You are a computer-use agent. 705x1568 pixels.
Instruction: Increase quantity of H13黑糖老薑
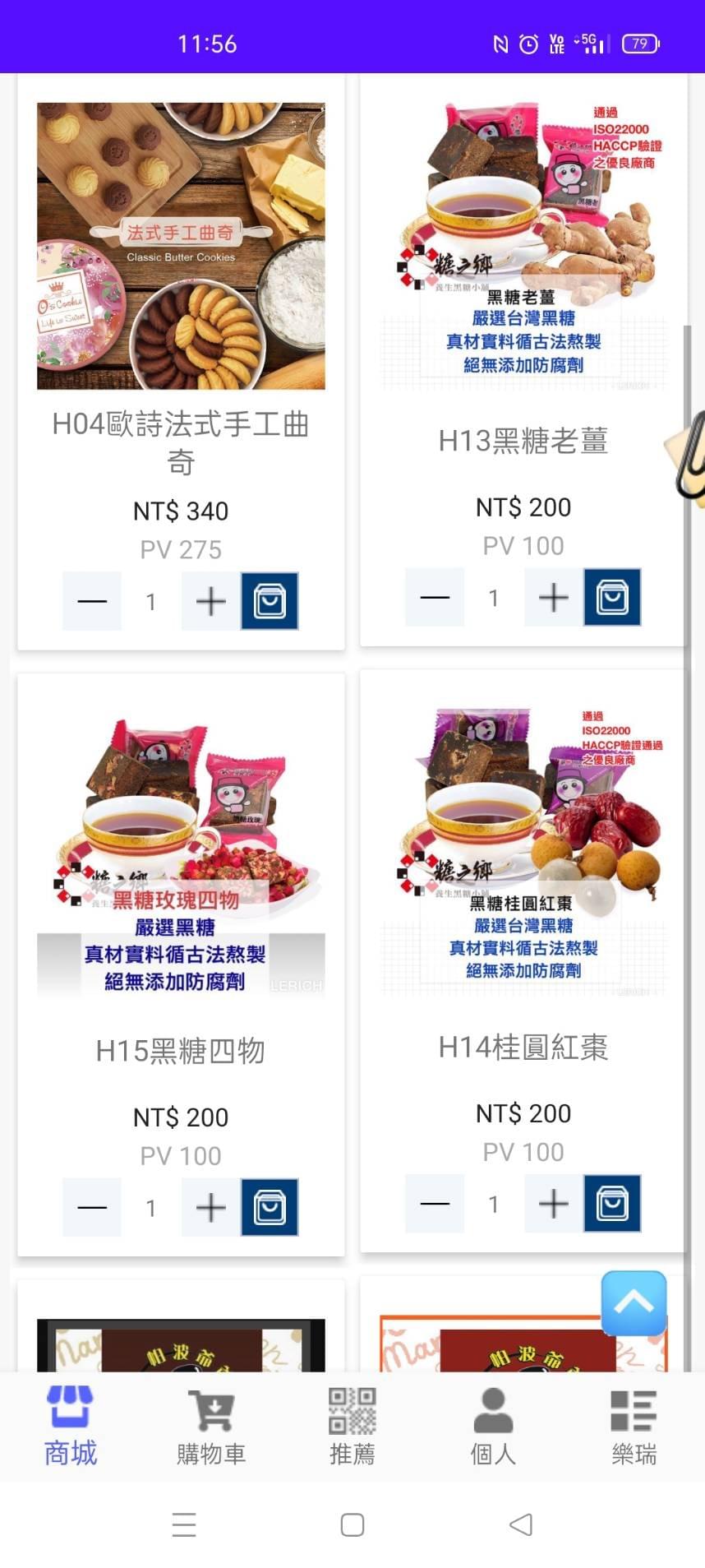554,598
